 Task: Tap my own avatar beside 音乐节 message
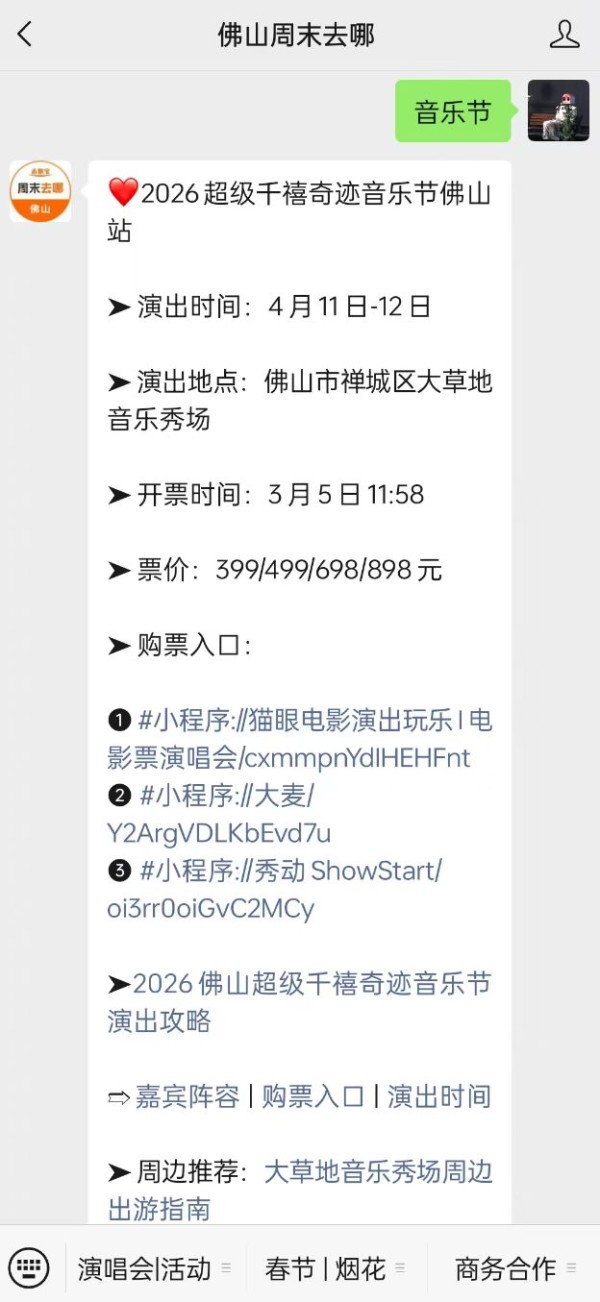(558, 111)
